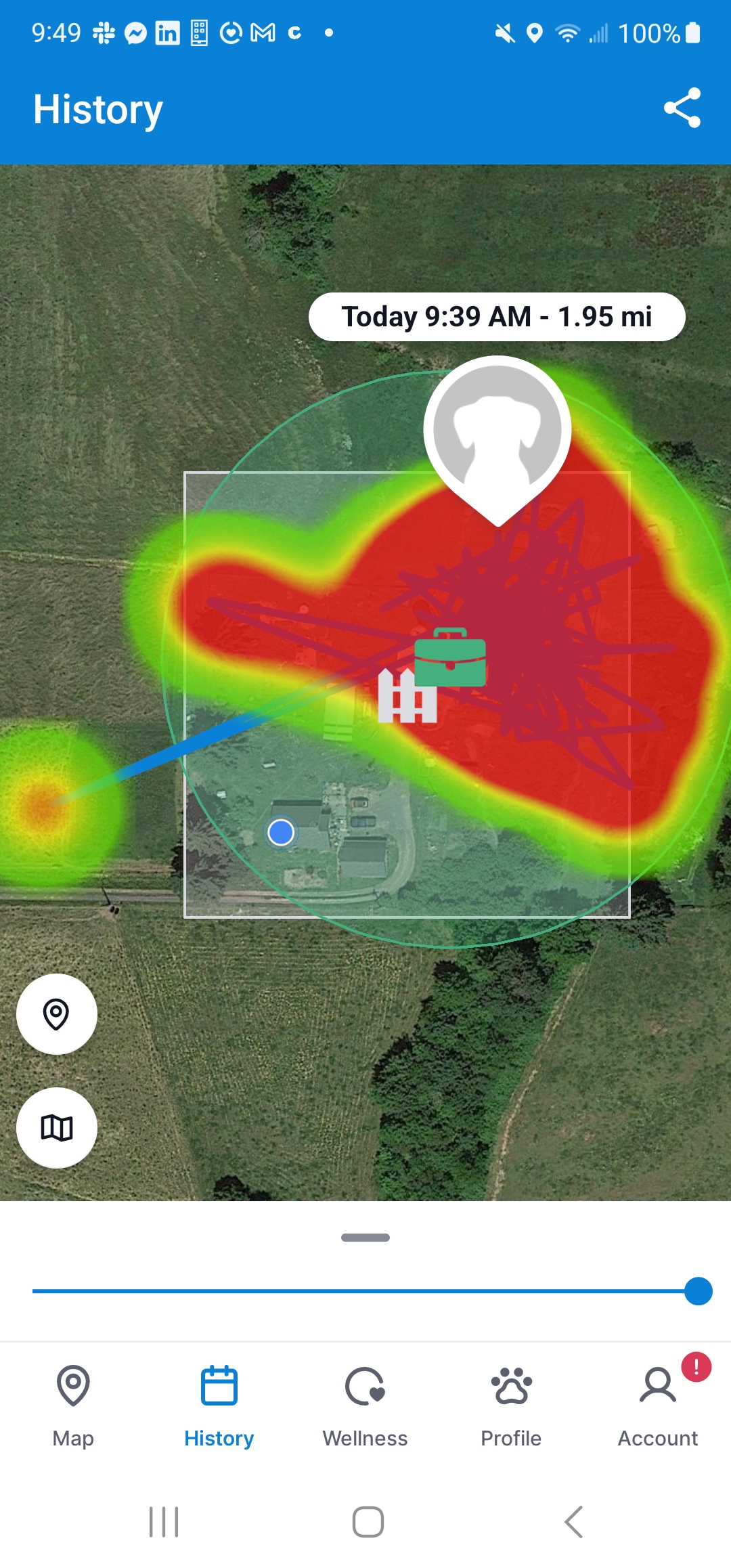
Task: Open the Account tab
Action: pos(657,1407)
